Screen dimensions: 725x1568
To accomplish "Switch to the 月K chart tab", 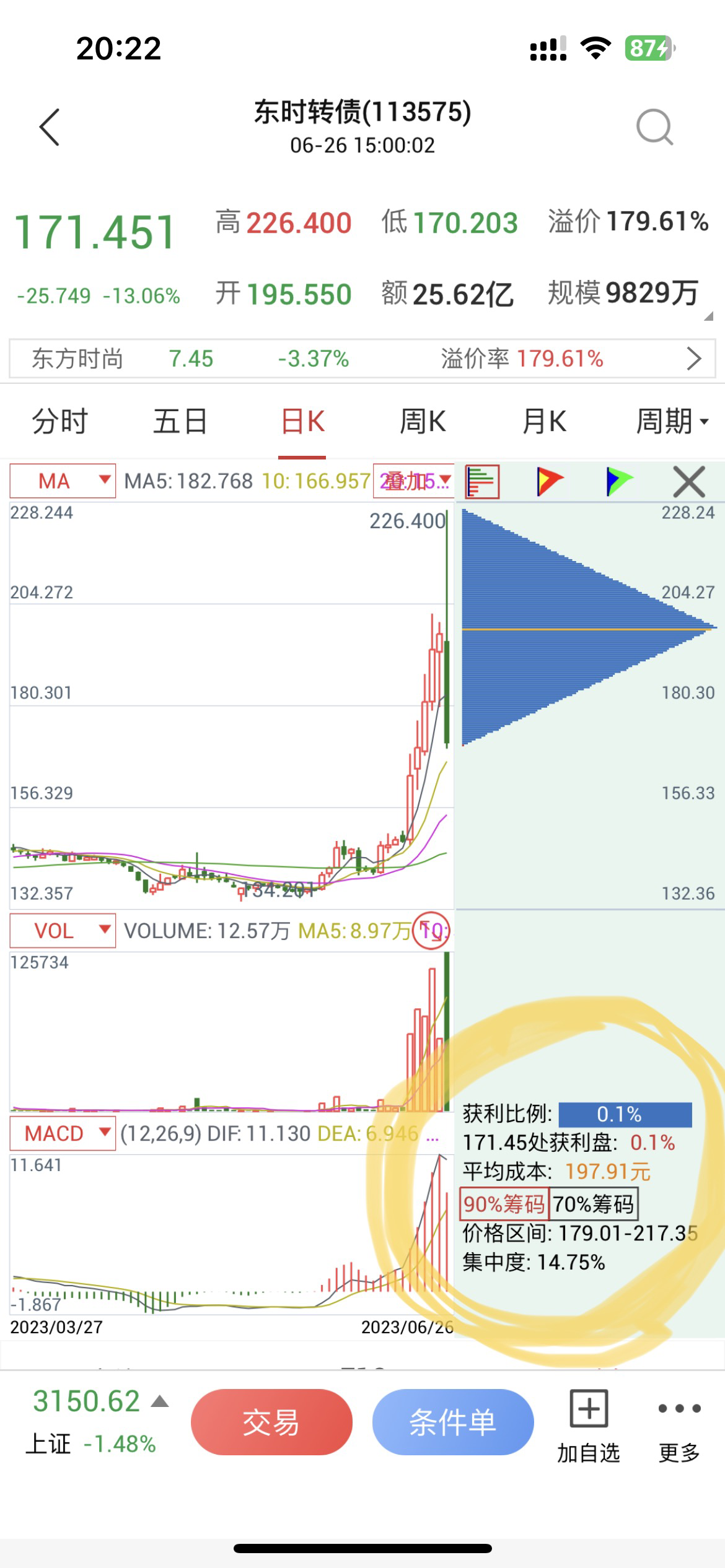I will (544, 422).
